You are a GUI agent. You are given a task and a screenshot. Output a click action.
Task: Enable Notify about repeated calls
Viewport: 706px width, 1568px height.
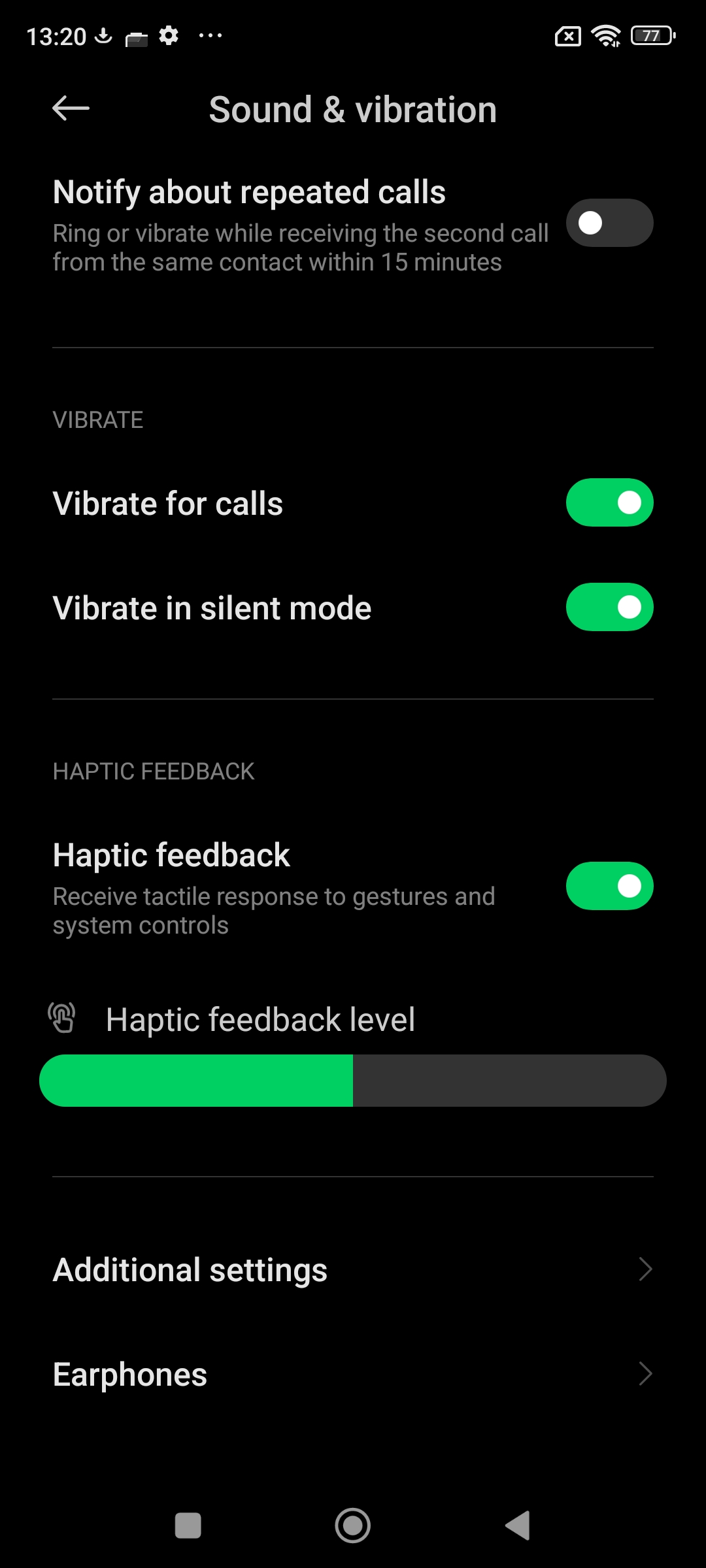coord(609,223)
